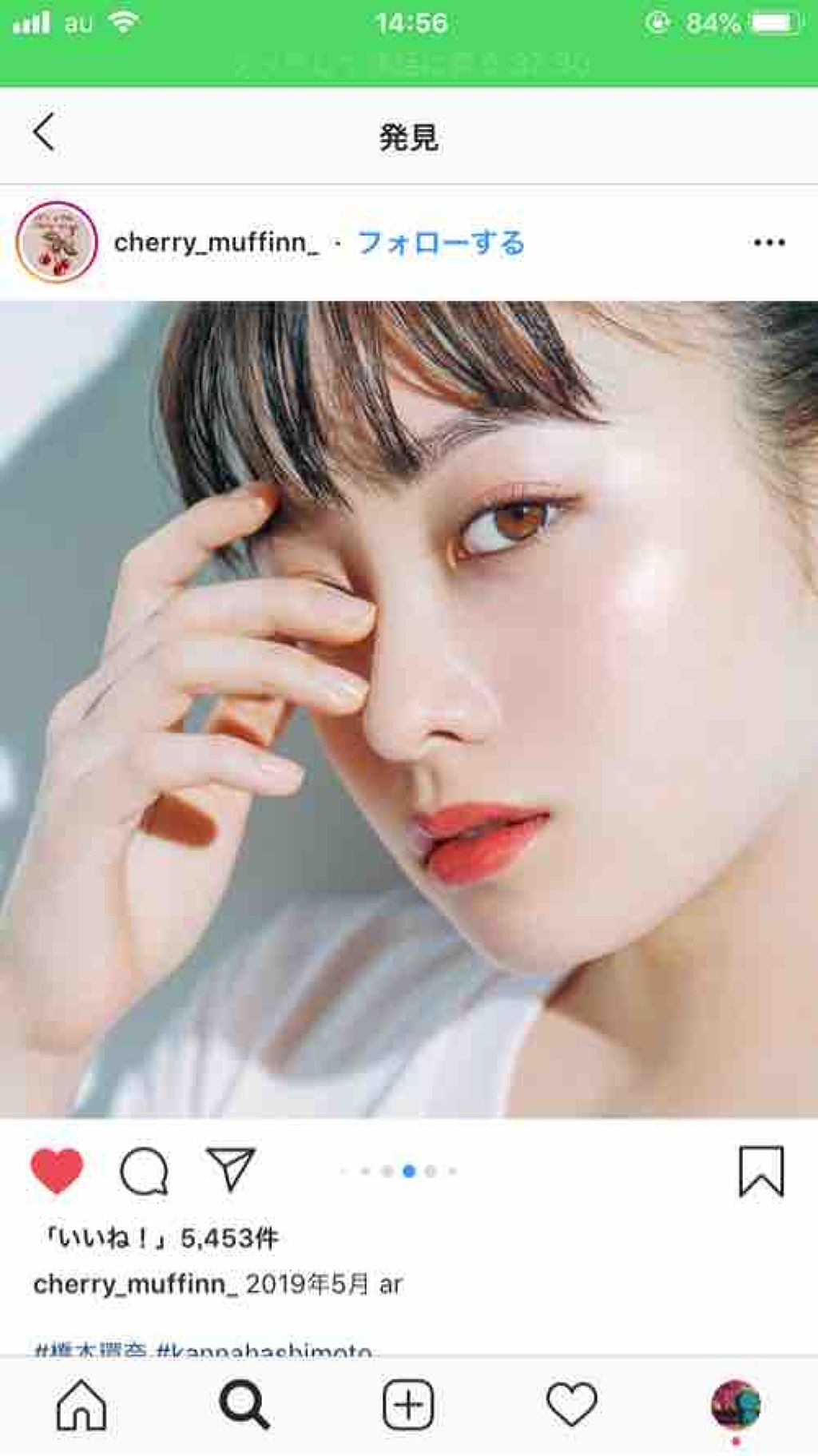Go back from the 発見 page

[x=45, y=133]
